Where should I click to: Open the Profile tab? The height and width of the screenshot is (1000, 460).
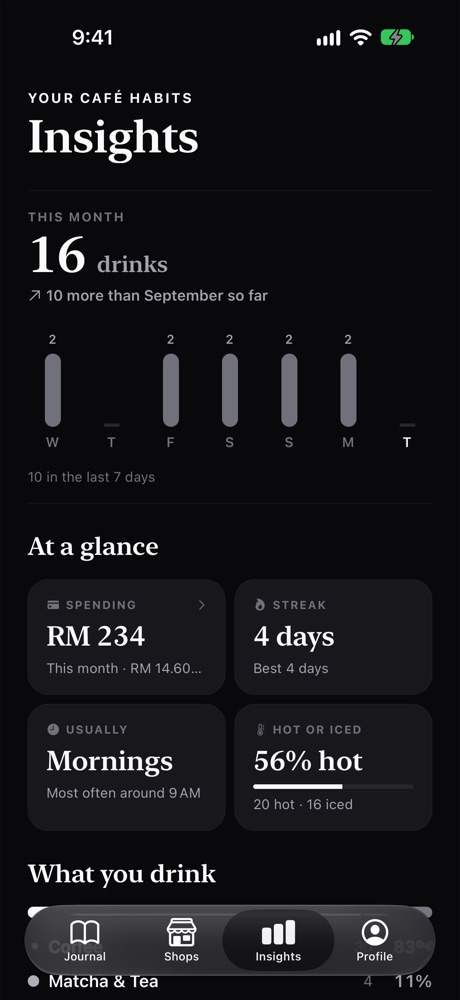coord(375,940)
